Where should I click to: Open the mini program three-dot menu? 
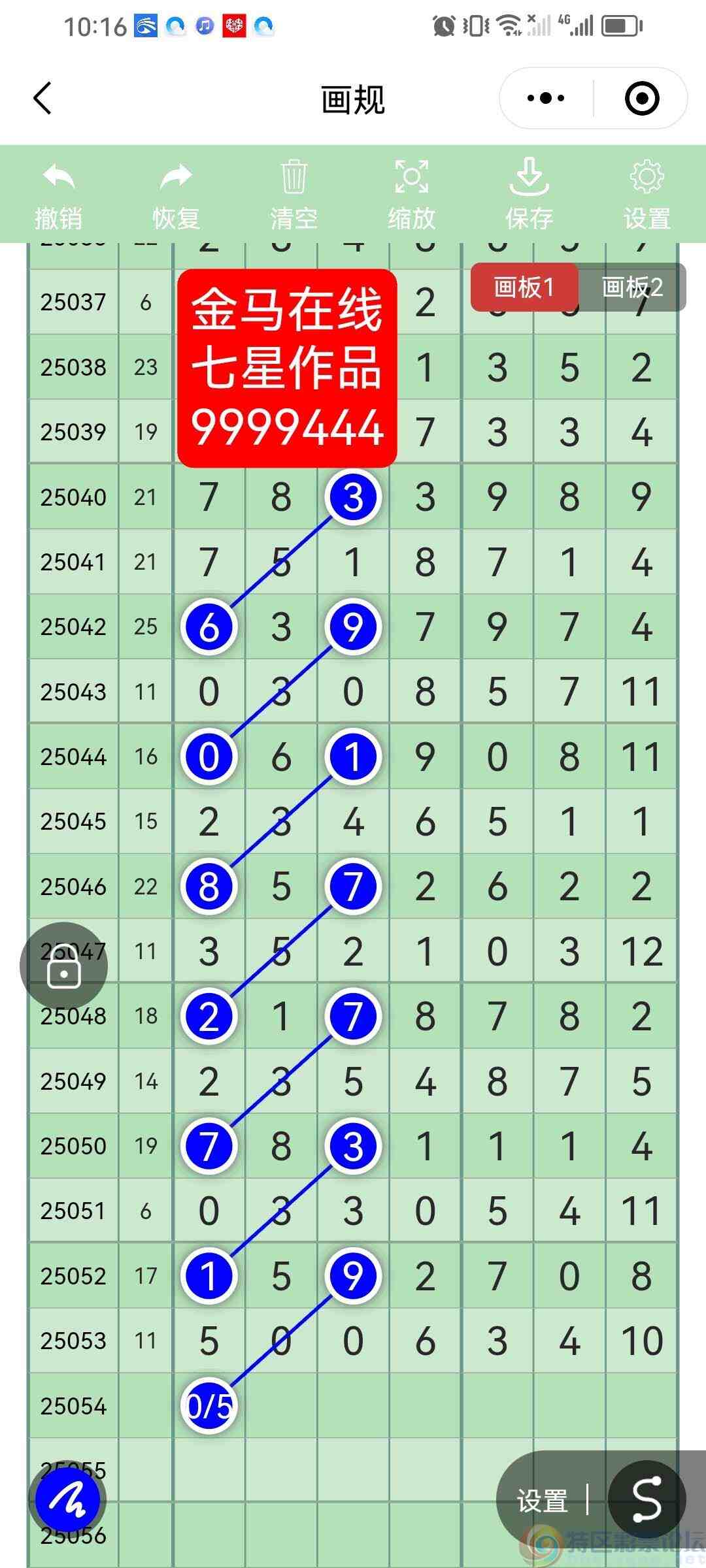point(546,99)
